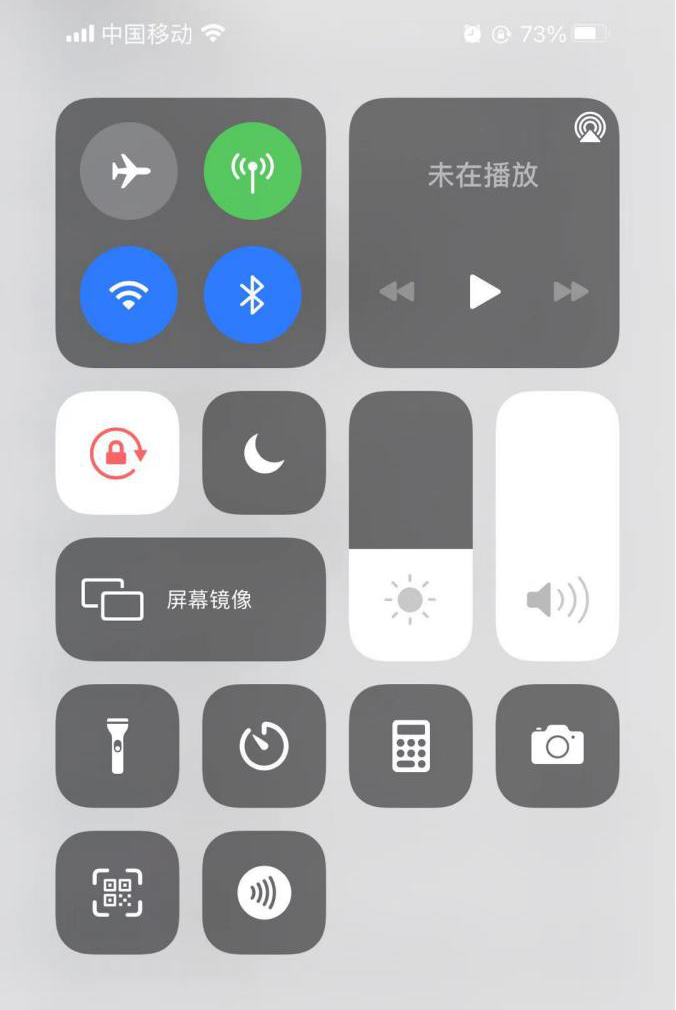This screenshot has height=1010, width=676.
Task: Turn off cellular data
Action: (x=252, y=171)
